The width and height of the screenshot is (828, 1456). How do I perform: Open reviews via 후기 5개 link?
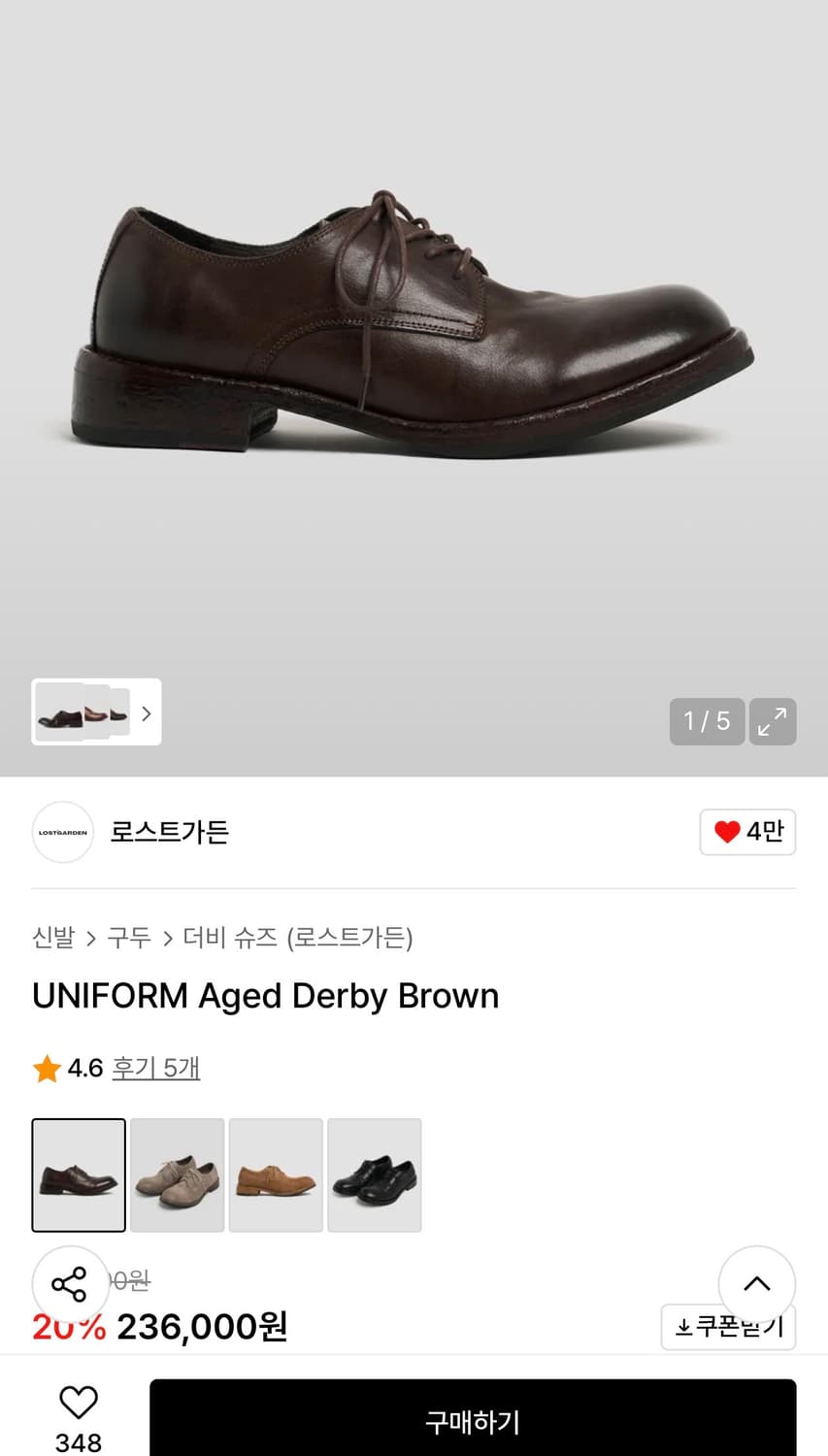156,1067
